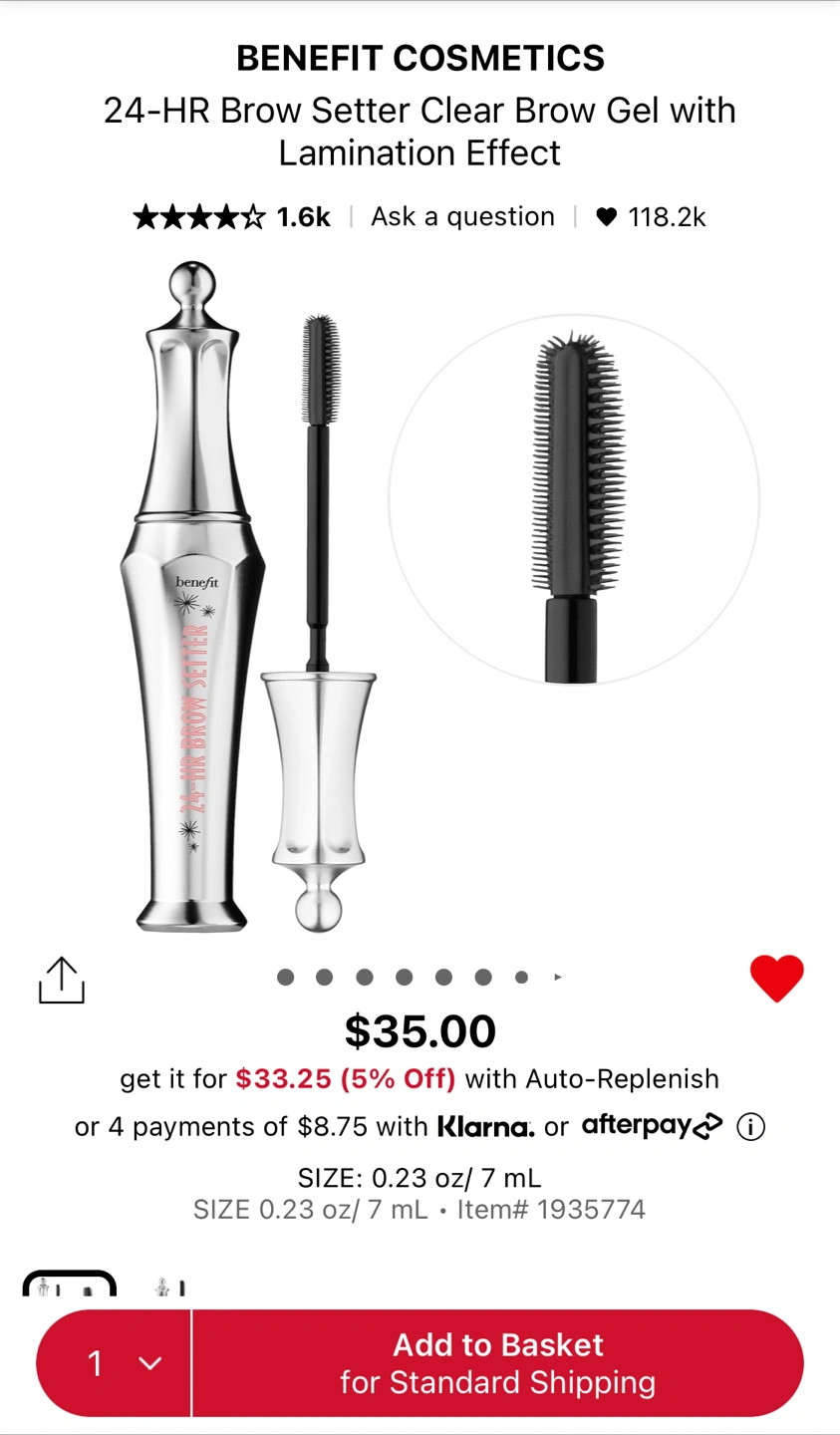Jump to the second product image dot
Image resolution: width=840 pixels, height=1435 pixels.
pyautogui.click(x=324, y=977)
